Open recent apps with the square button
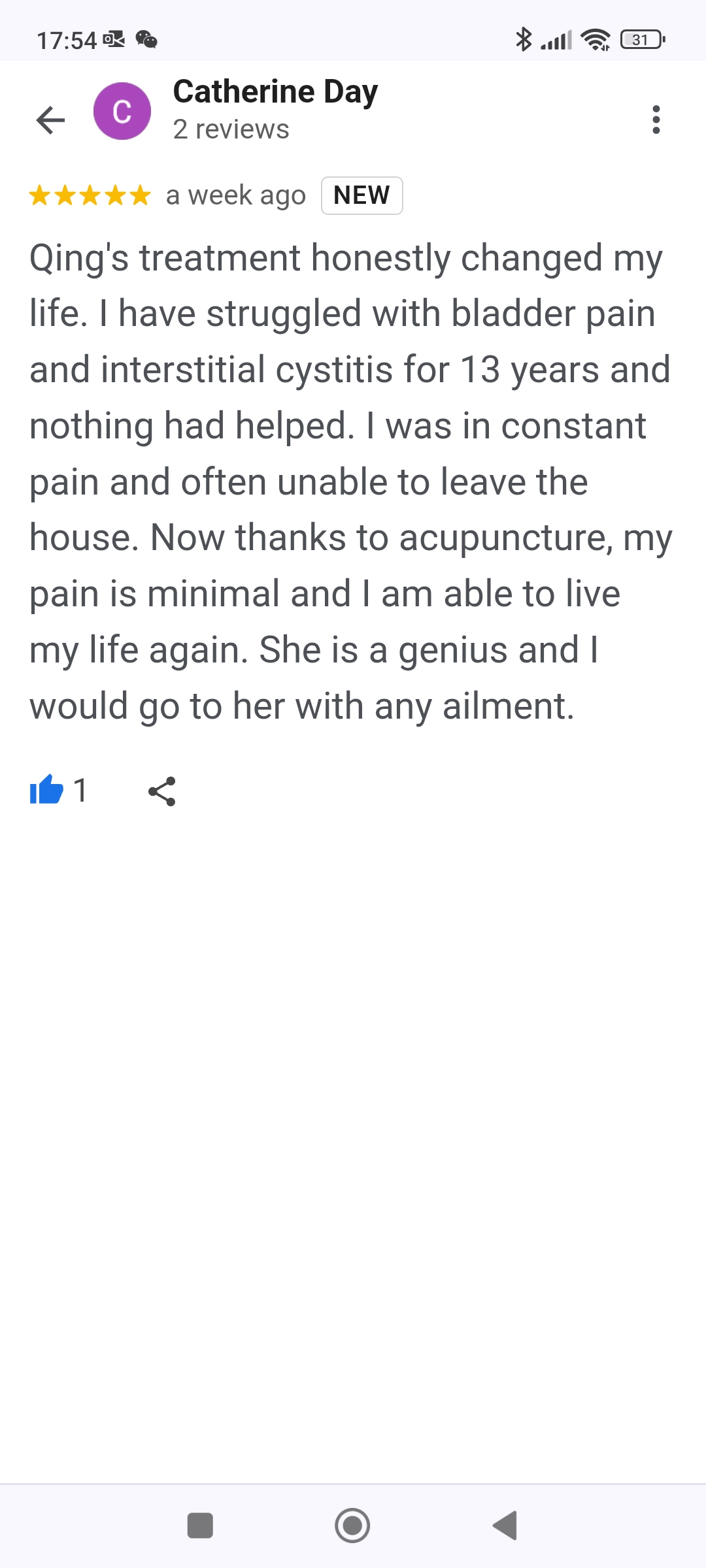 (200, 1526)
